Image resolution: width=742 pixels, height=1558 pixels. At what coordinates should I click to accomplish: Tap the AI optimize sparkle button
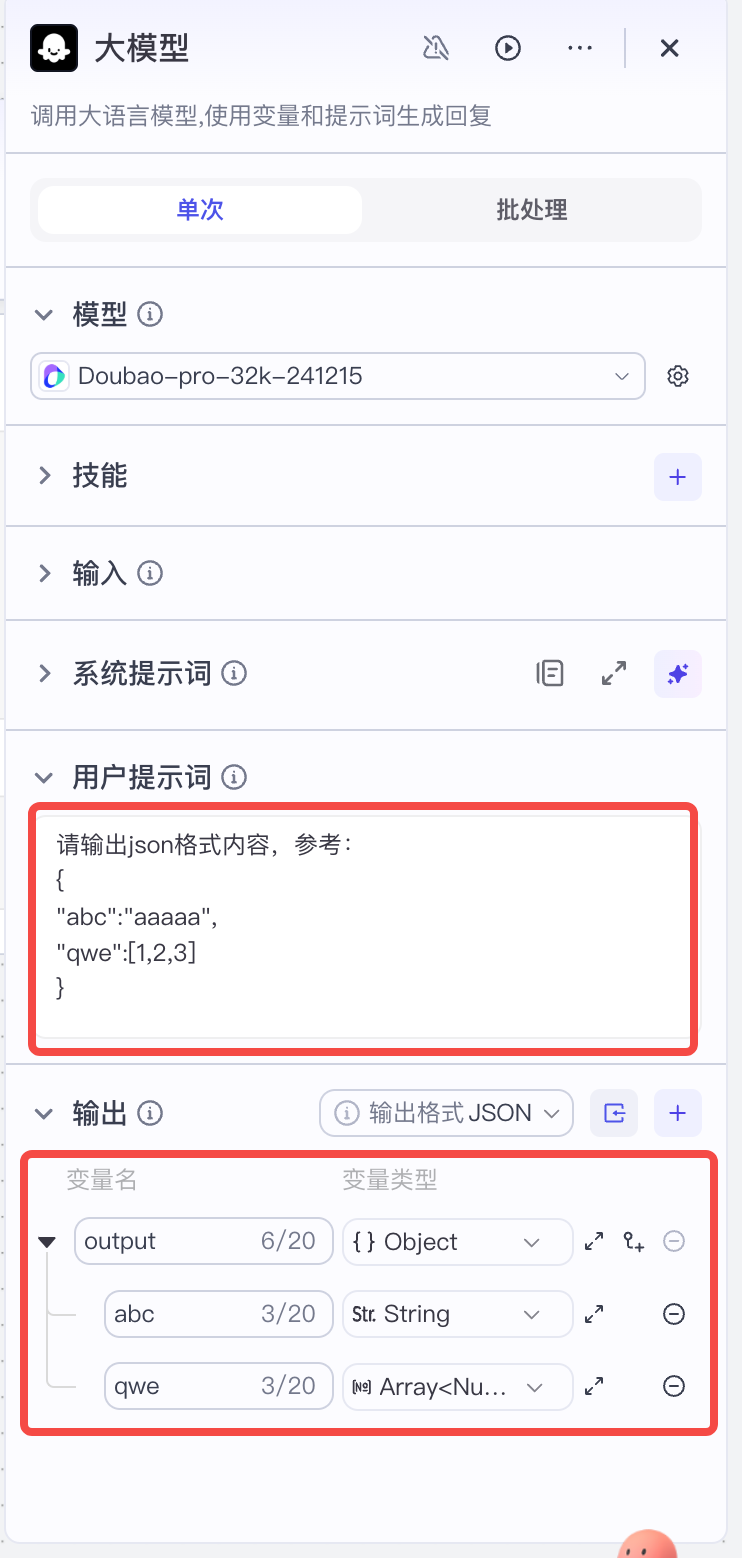pyautogui.click(x=678, y=673)
